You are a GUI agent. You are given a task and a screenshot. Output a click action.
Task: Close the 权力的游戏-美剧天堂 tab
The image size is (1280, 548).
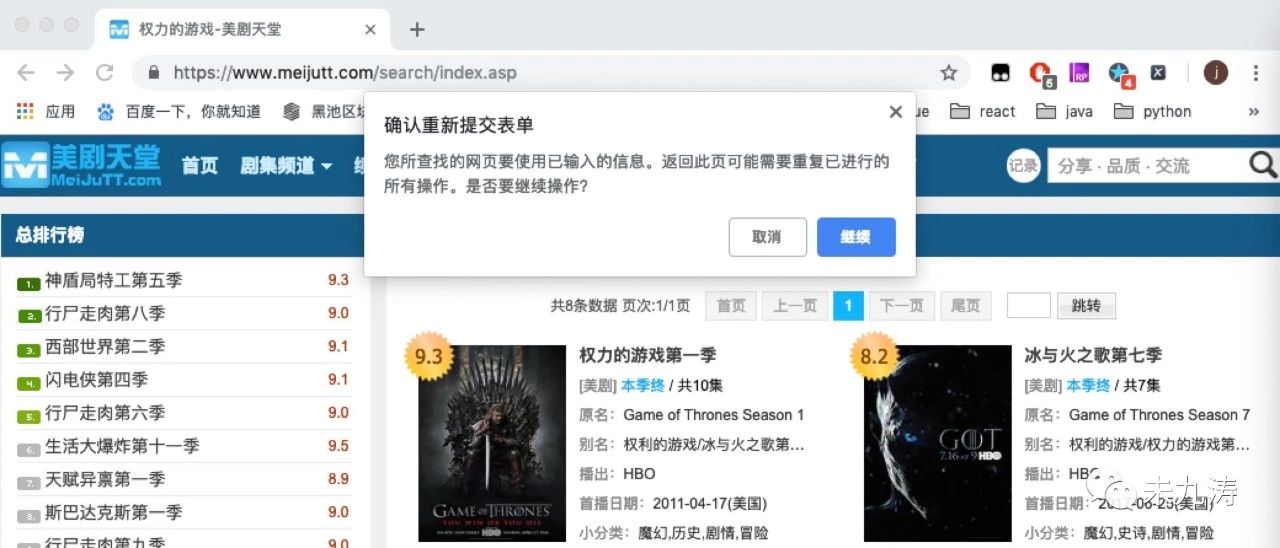371,29
